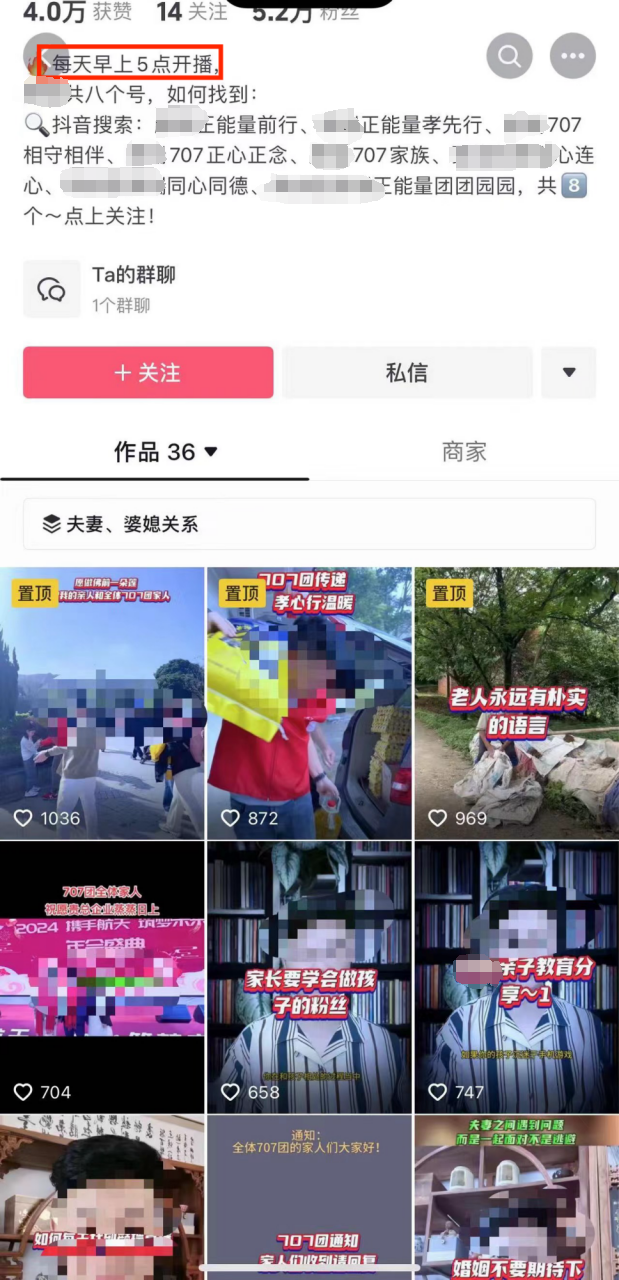Open the 夫妻、婆媳关系 collection

click(309, 524)
